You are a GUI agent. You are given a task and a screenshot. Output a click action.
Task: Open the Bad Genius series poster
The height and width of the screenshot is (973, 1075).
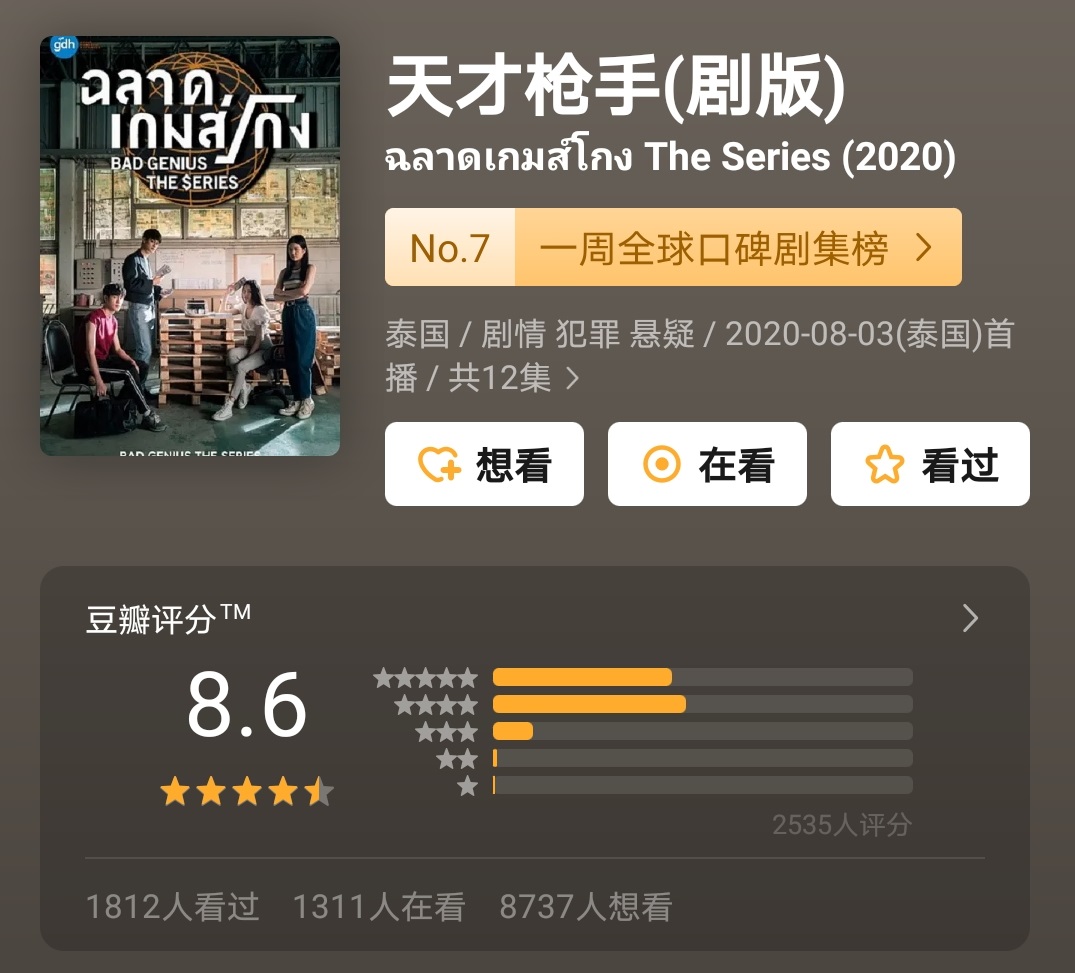click(x=190, y=246)
